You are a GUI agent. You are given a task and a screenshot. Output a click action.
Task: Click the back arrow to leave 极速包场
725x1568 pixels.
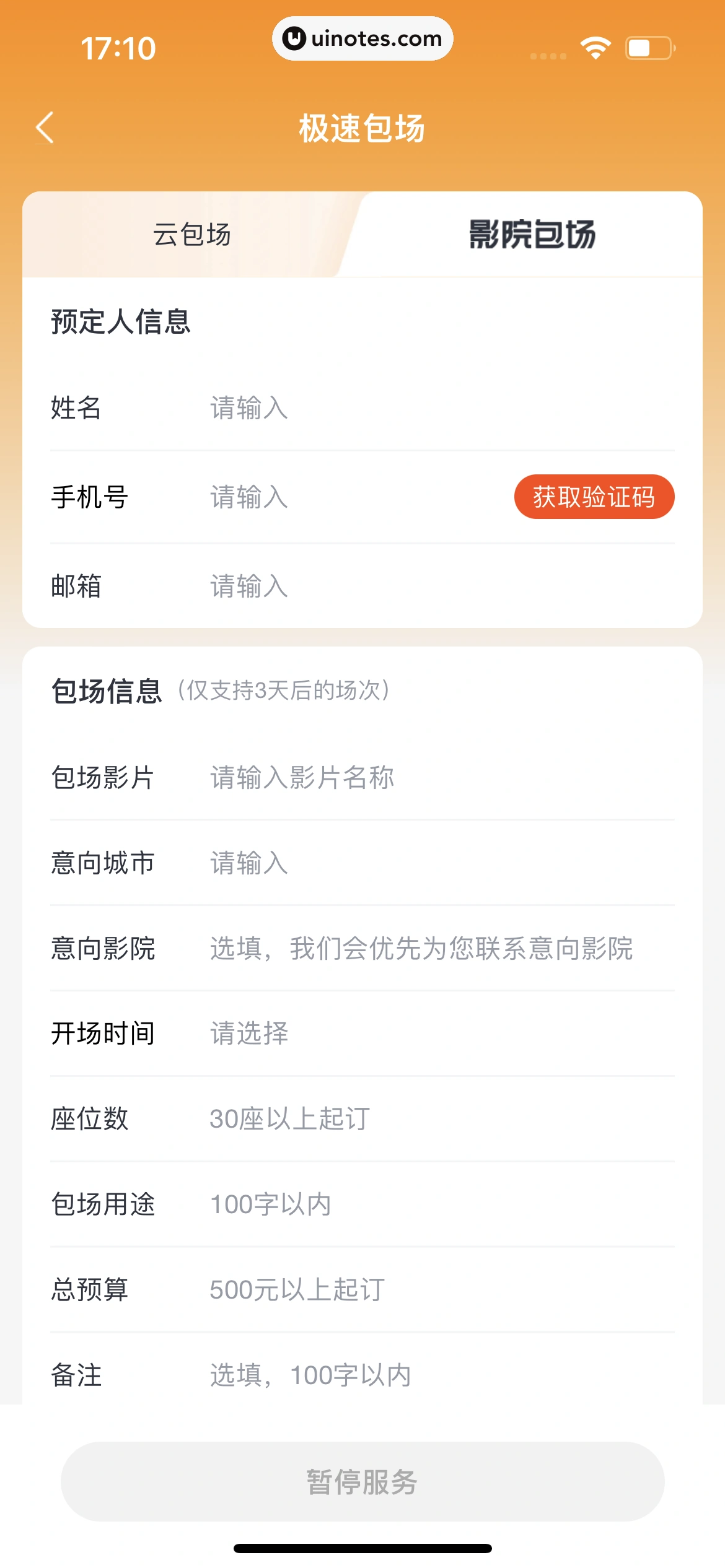pos(44,126)
